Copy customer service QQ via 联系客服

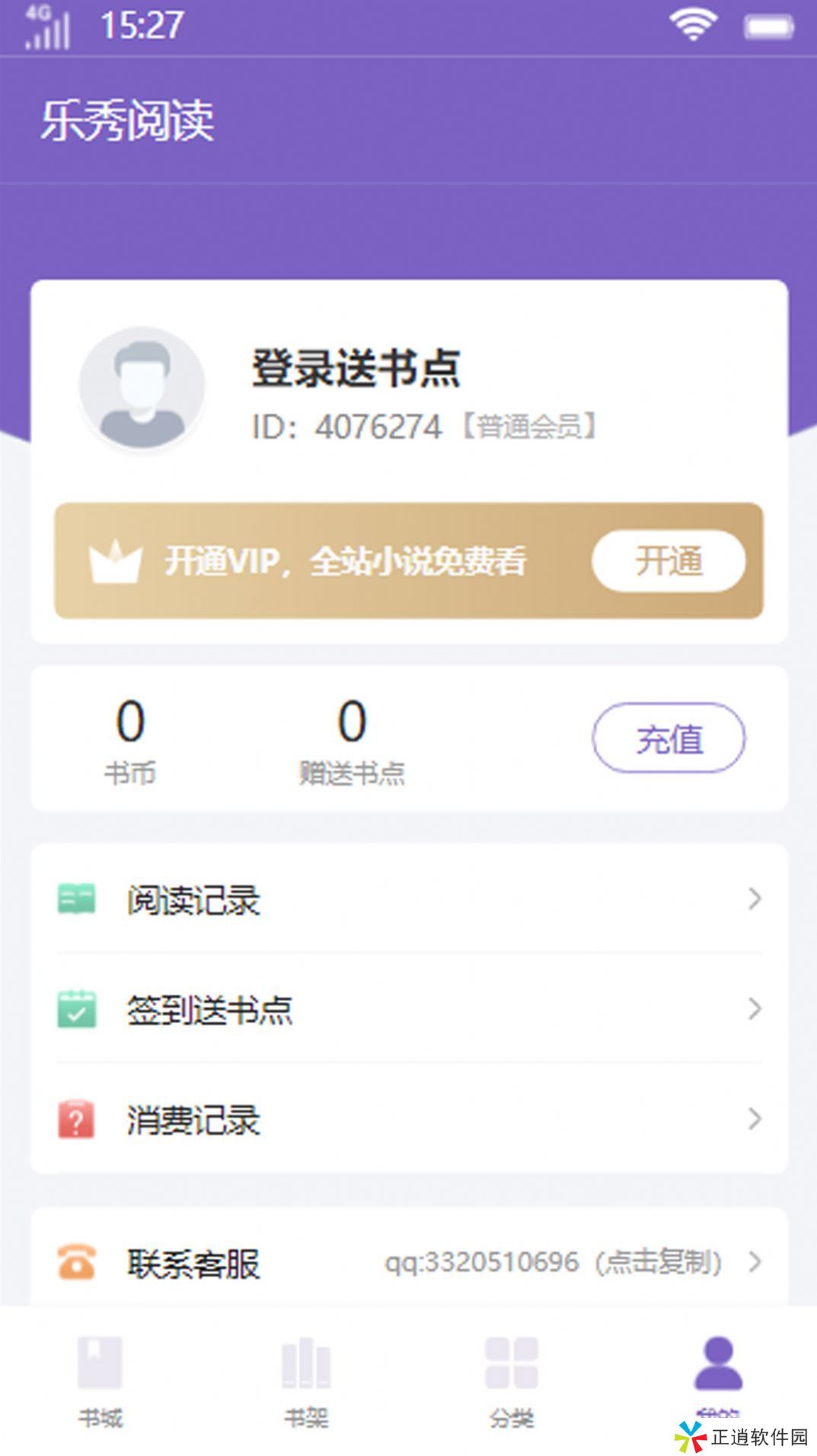[x=409, y=1262]
